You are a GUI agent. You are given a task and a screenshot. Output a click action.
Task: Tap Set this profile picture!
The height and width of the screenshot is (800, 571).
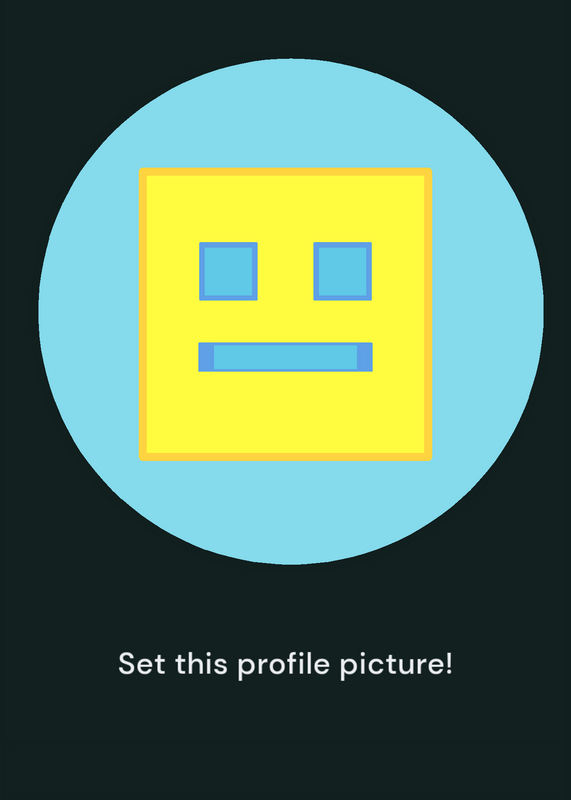coord(285,664)
